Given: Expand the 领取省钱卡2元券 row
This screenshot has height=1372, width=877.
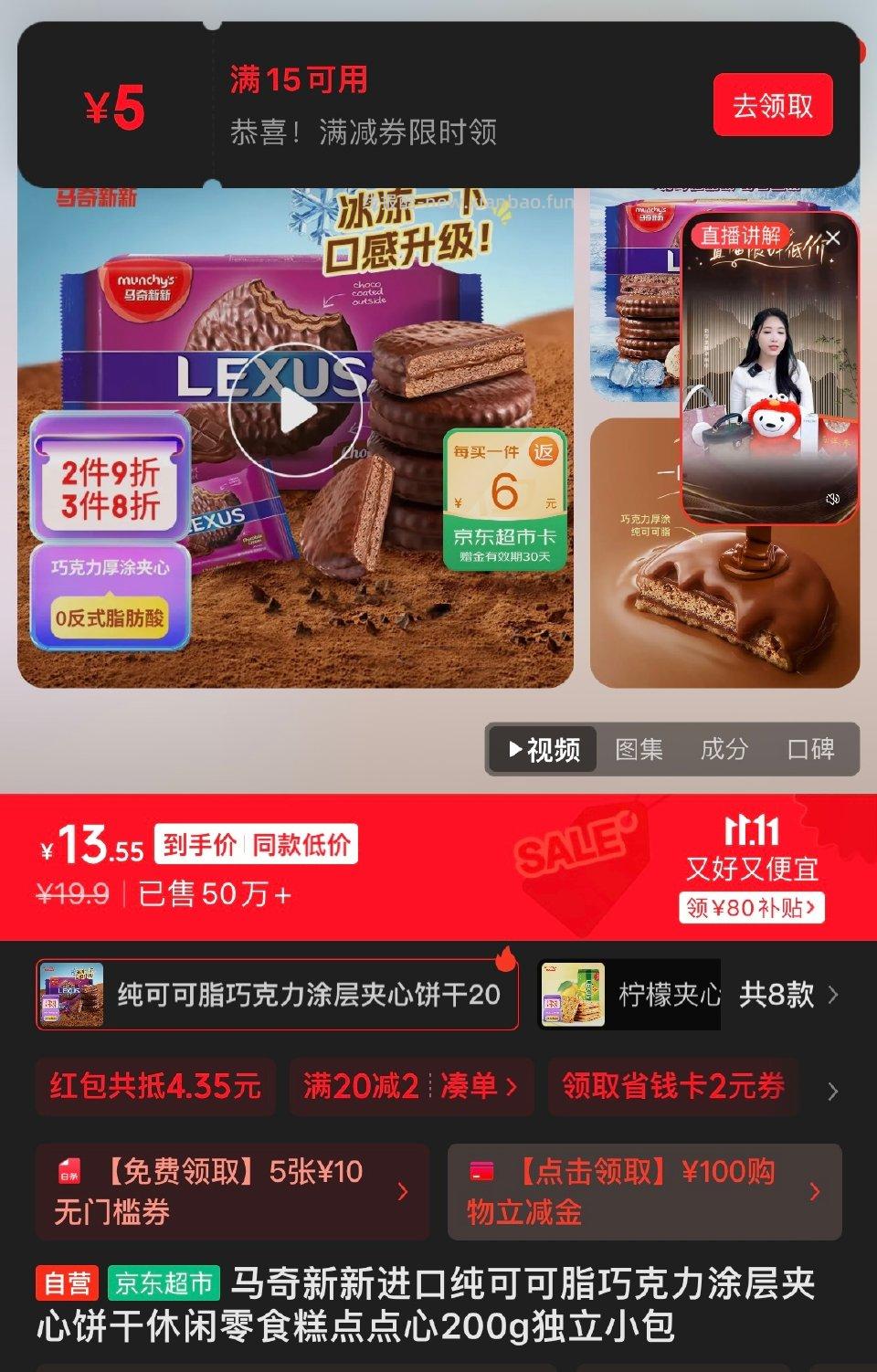Looking at the screenshot, I should point(674,1088).
